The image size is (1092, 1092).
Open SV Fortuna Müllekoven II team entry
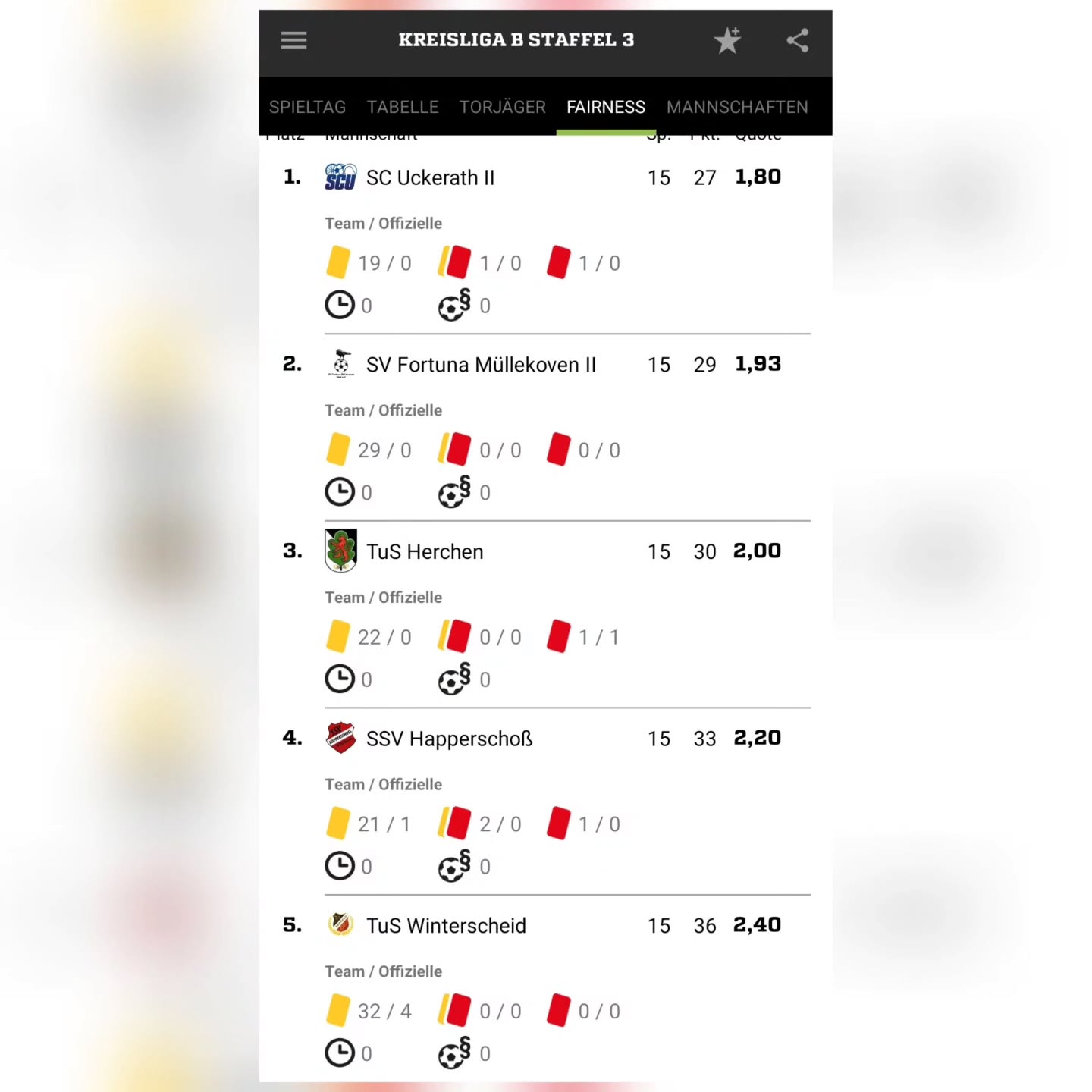click(480, 365)
